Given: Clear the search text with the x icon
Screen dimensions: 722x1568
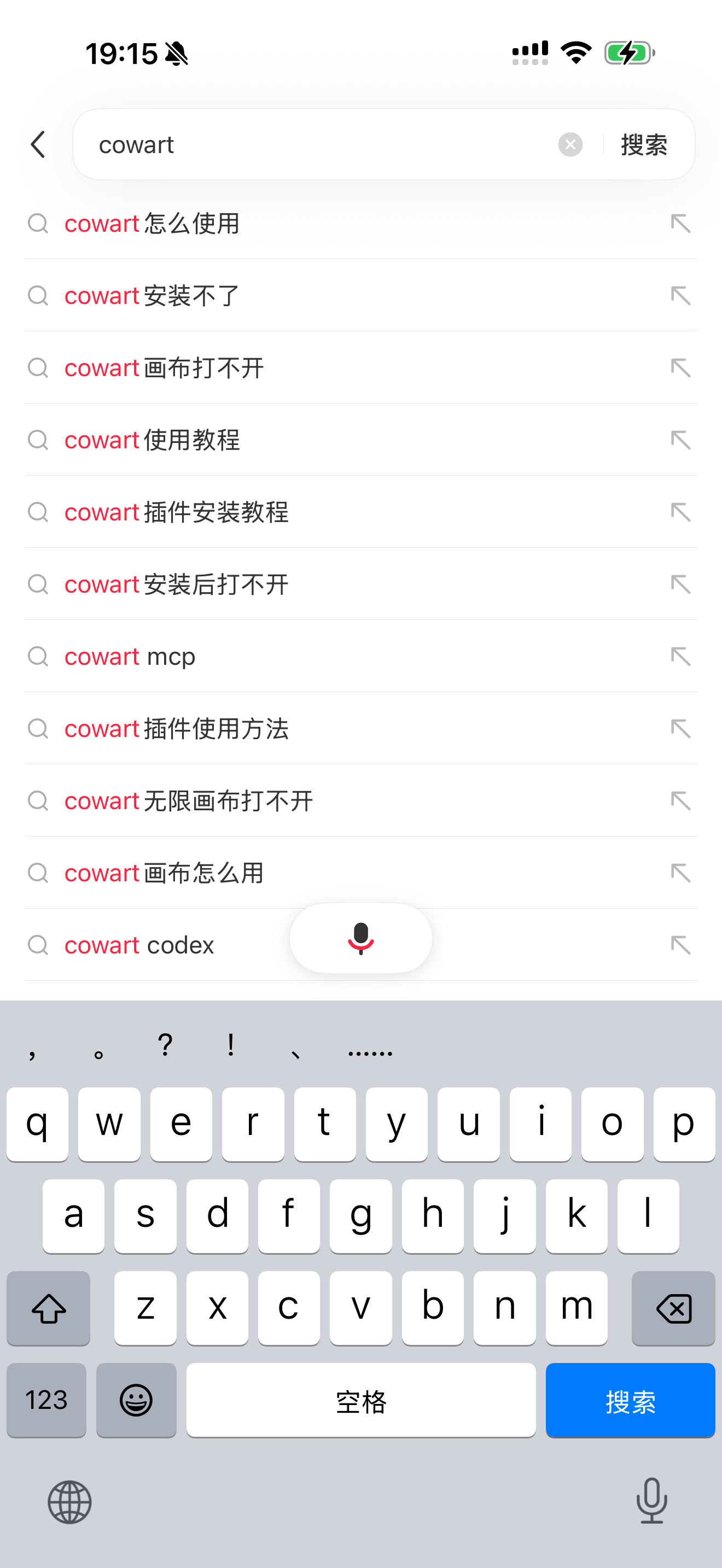Looking at the screenshot, I should point(570,144).
